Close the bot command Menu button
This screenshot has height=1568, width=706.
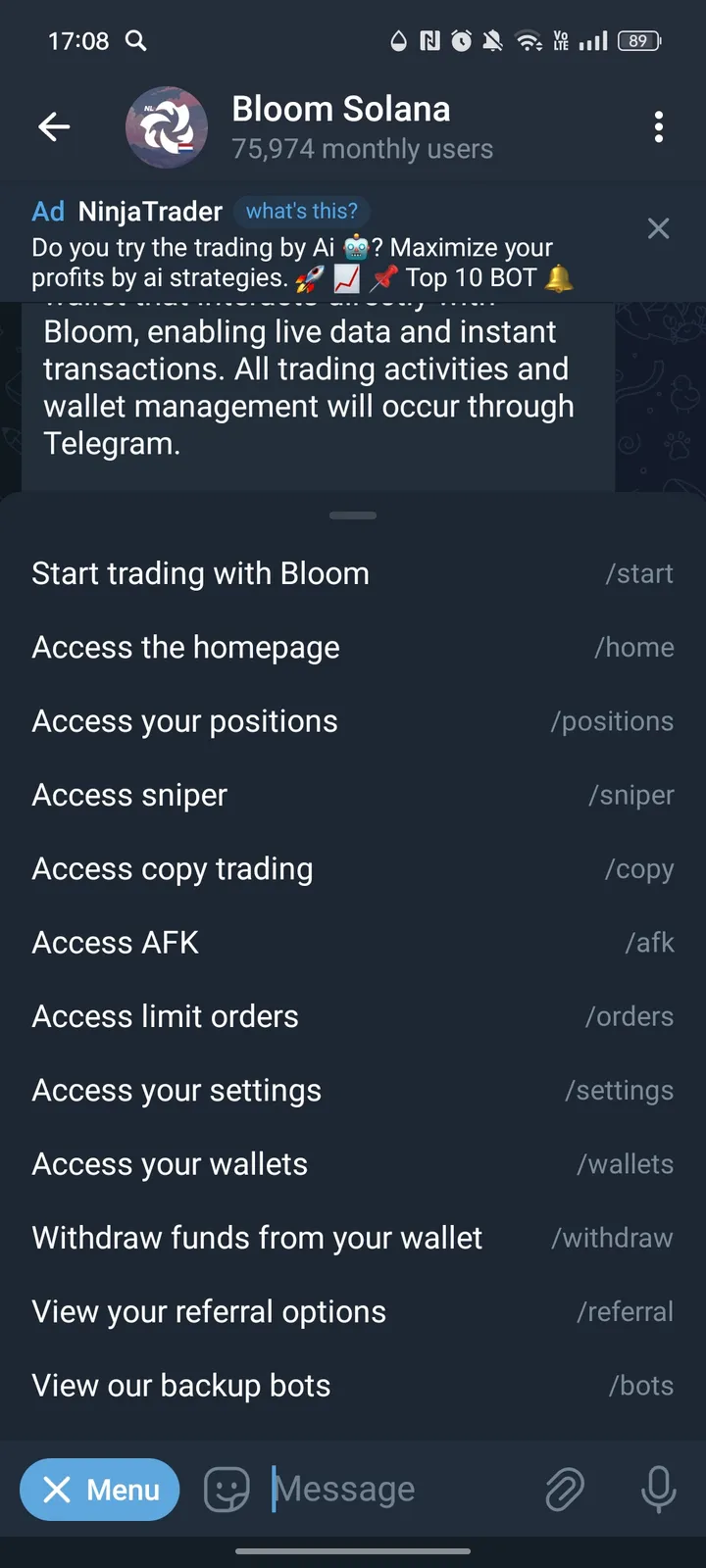(x=99, y=1490)
